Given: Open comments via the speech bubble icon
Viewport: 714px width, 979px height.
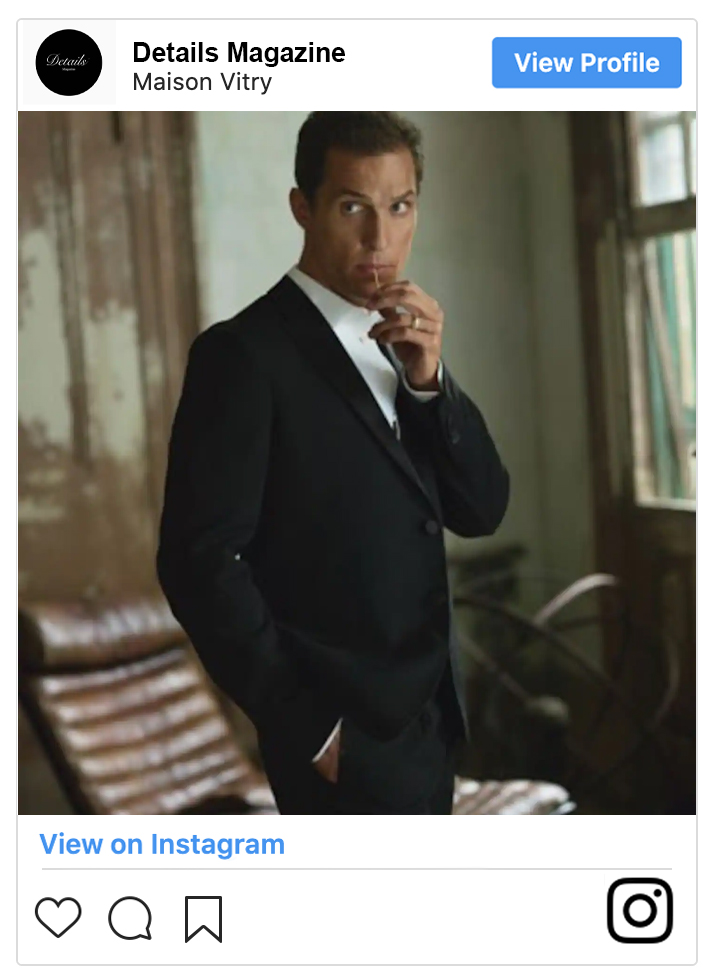Looking at the screenshot, I should [x=130, y=918].
